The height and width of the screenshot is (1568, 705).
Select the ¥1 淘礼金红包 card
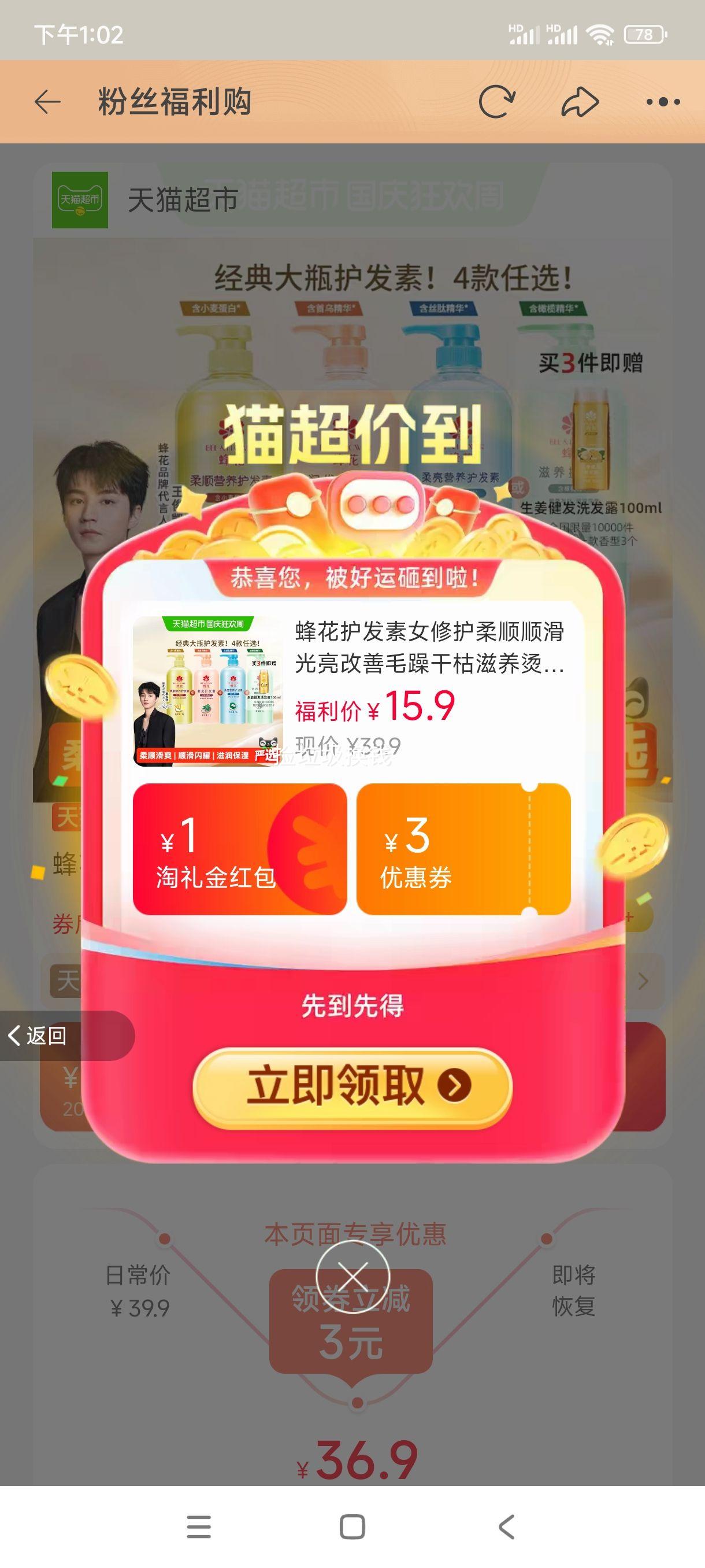point(240,849)
